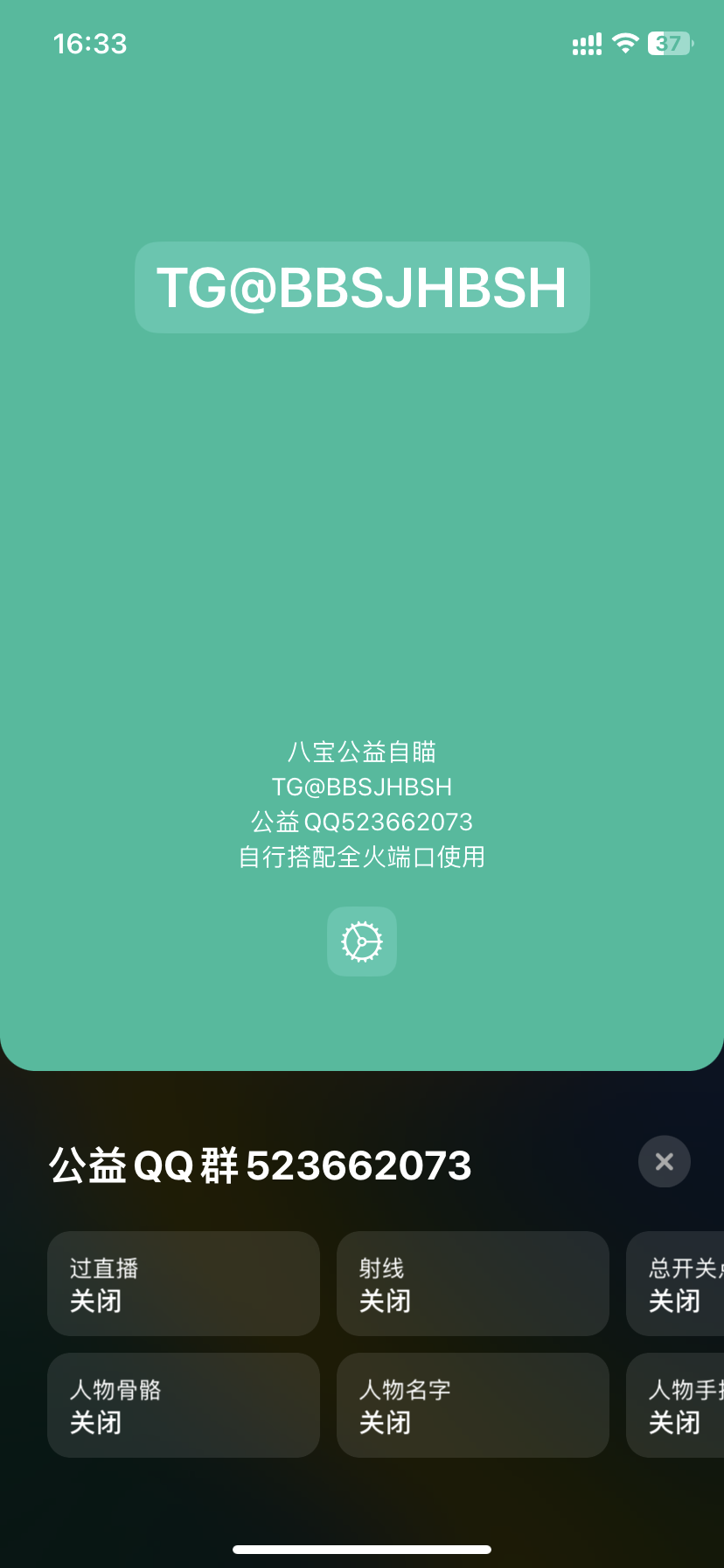Tap the TG@BBSJHBSH banner button
724x1568 pixels.
(x=361, y=287)
